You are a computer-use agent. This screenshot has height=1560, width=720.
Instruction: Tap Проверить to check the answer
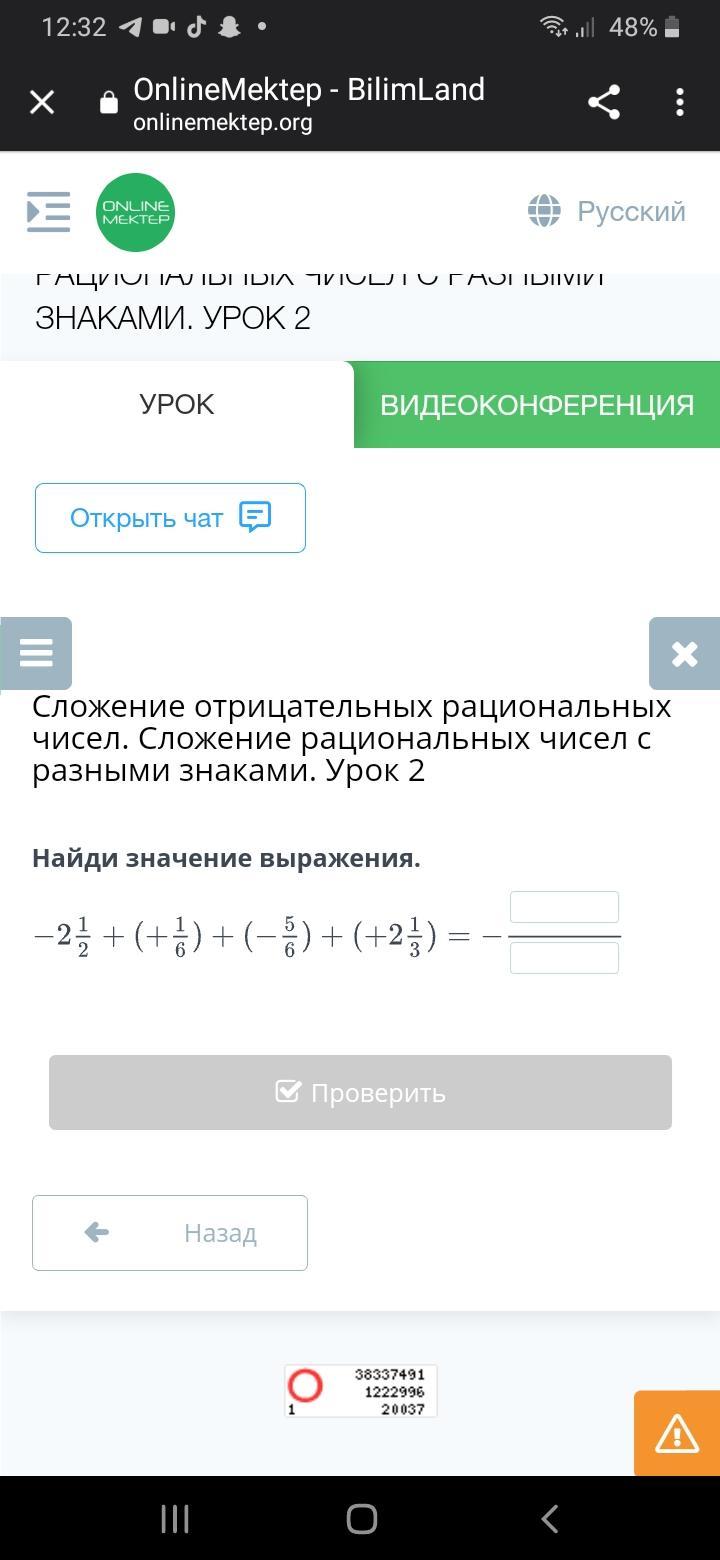tap(360, 1093)
